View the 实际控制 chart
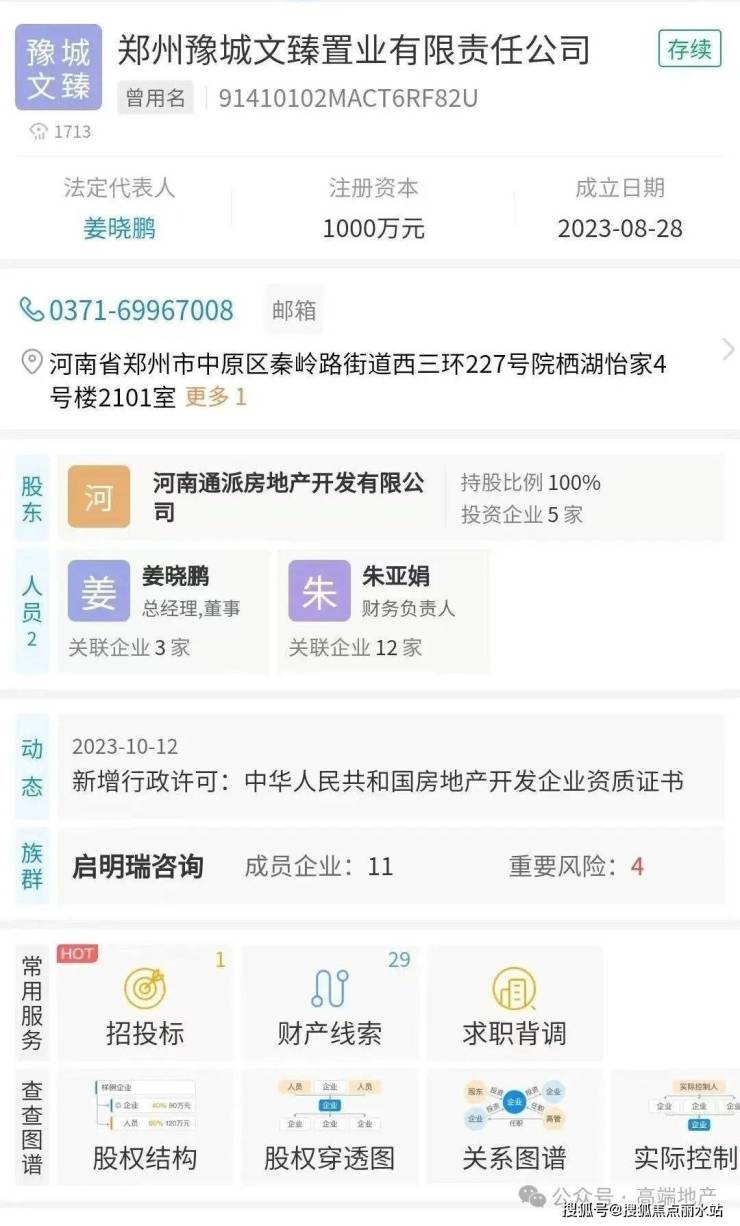The width and height of the screenshot is (740, 1226). 684,1125
